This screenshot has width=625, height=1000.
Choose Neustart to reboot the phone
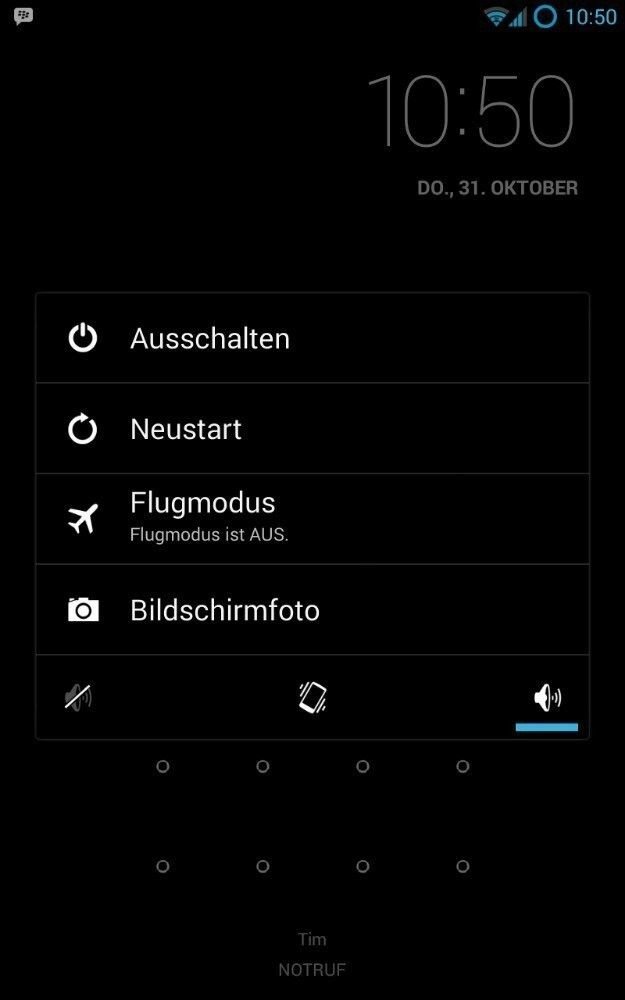coord(312,429)
